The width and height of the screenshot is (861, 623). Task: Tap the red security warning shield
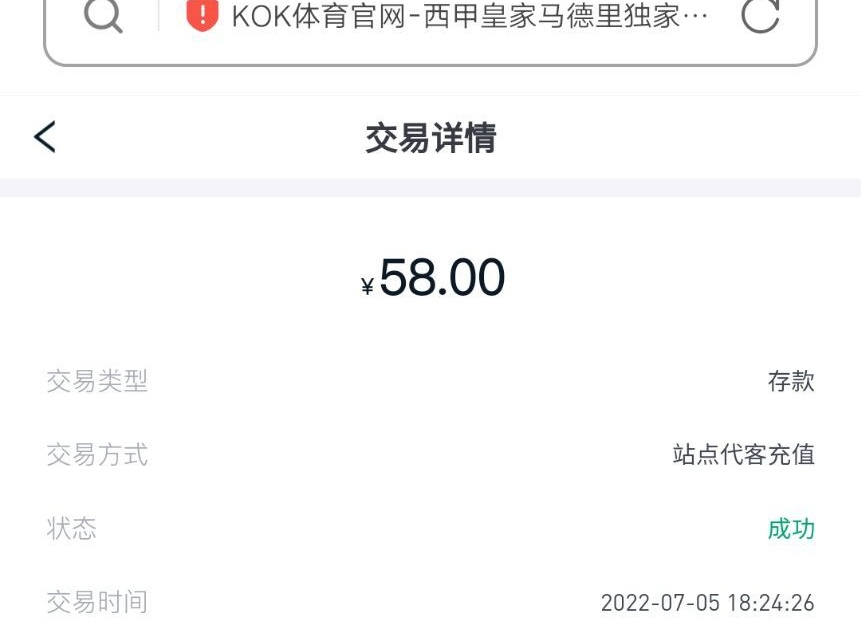point(203,15)
